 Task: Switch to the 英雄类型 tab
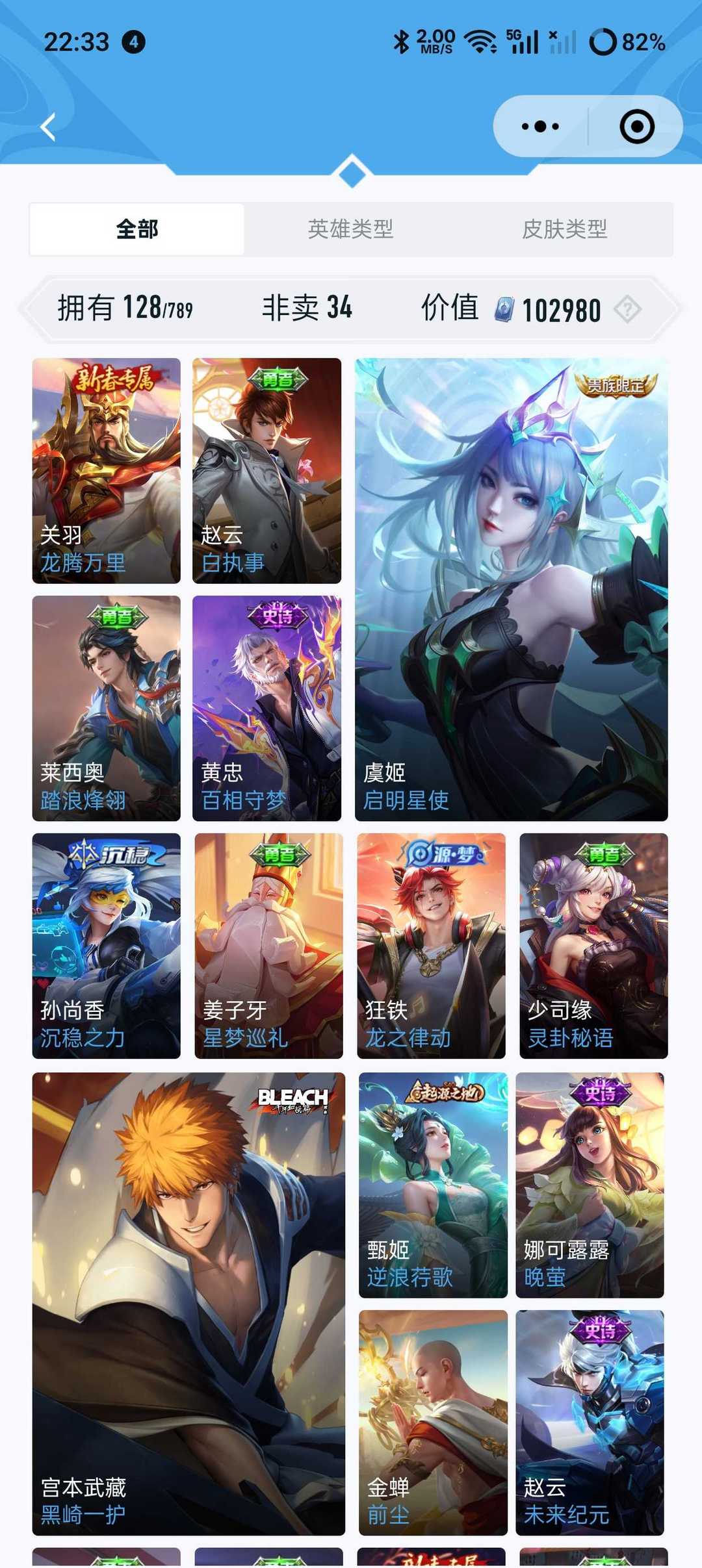pos(351,229)
